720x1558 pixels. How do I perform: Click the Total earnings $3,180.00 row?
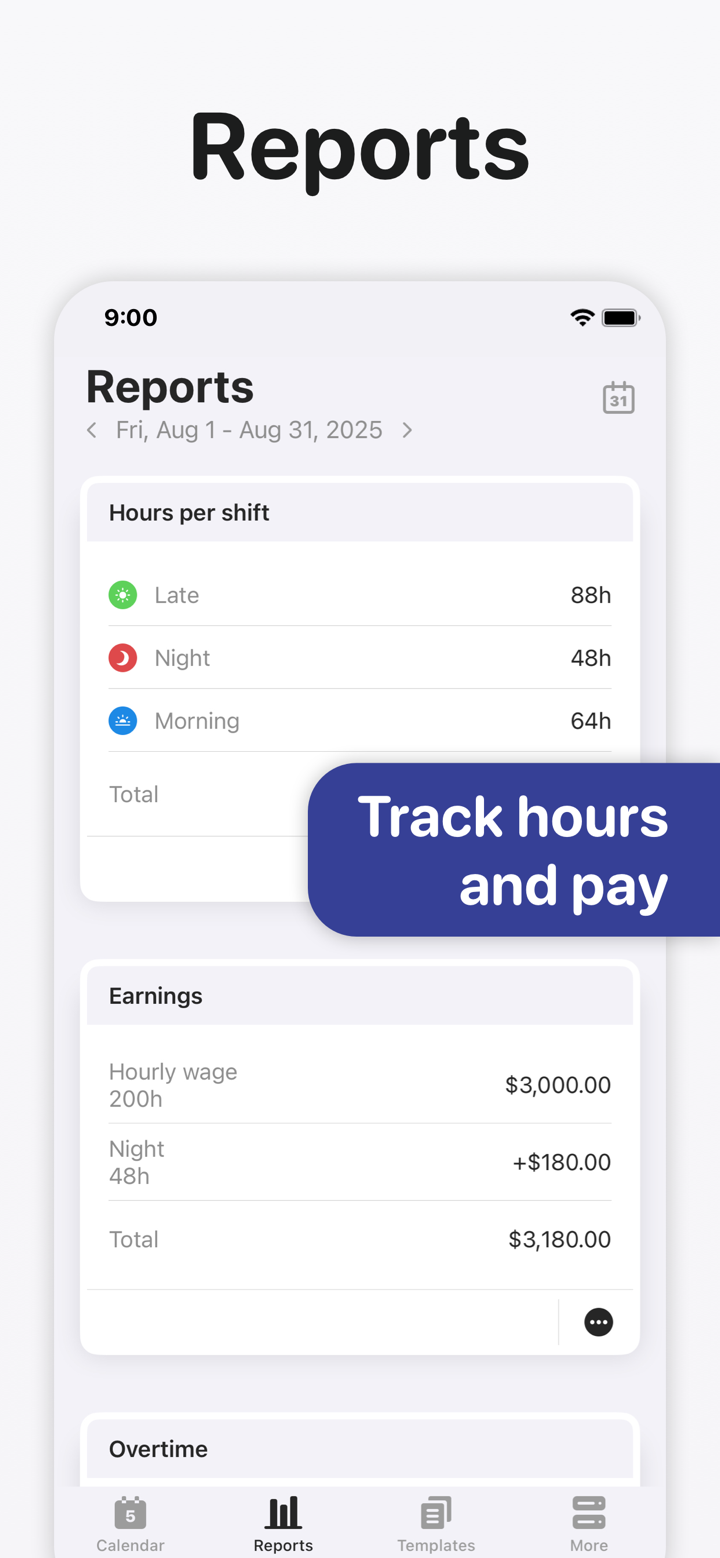(360, 1239)
